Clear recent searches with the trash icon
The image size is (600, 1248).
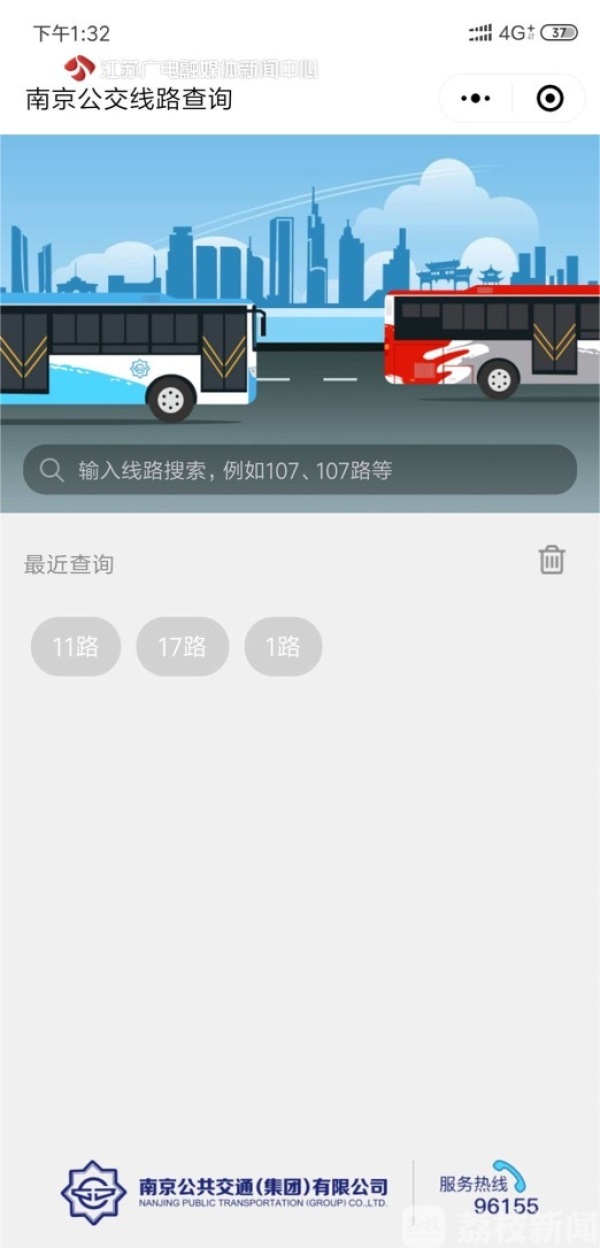[x=552, y=560]
